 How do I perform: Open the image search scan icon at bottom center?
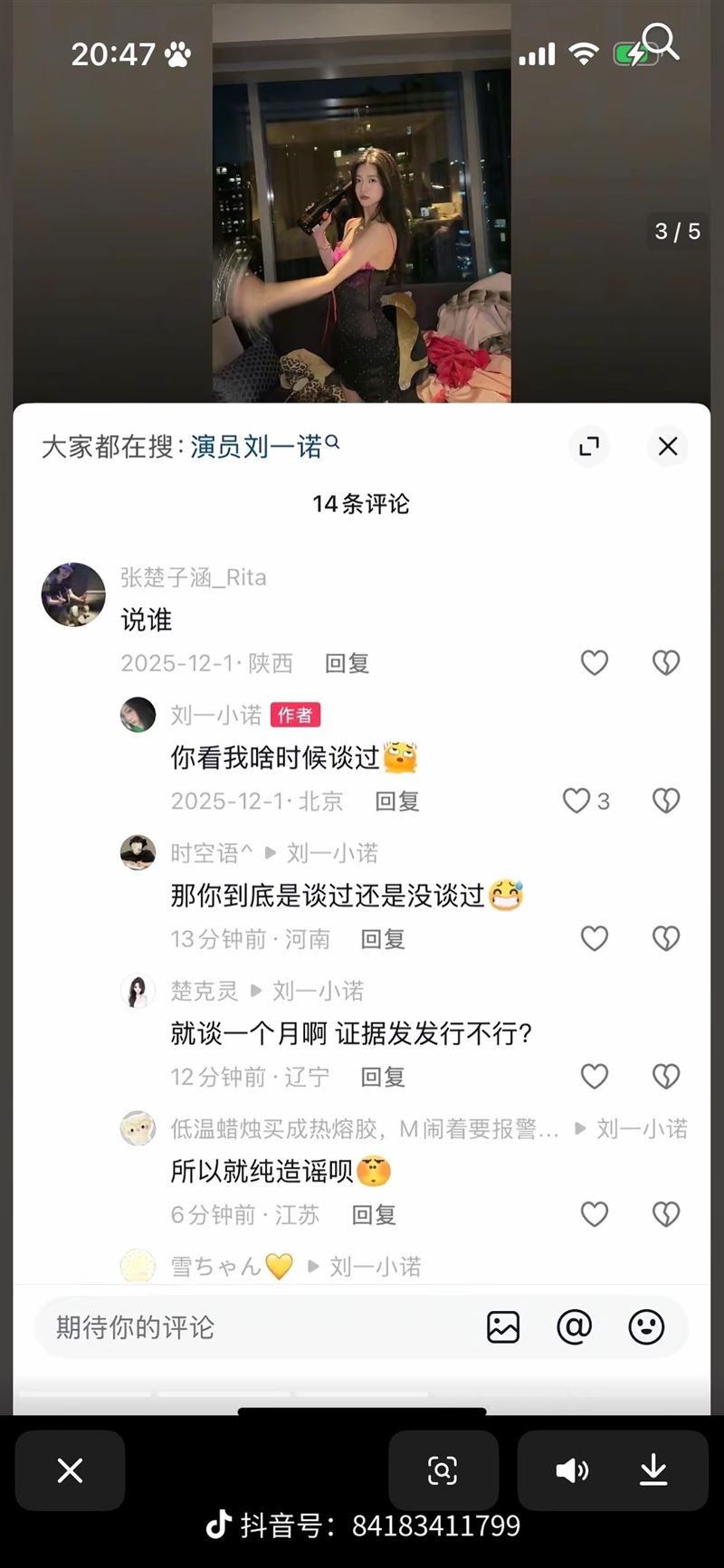pos(443,1470)
